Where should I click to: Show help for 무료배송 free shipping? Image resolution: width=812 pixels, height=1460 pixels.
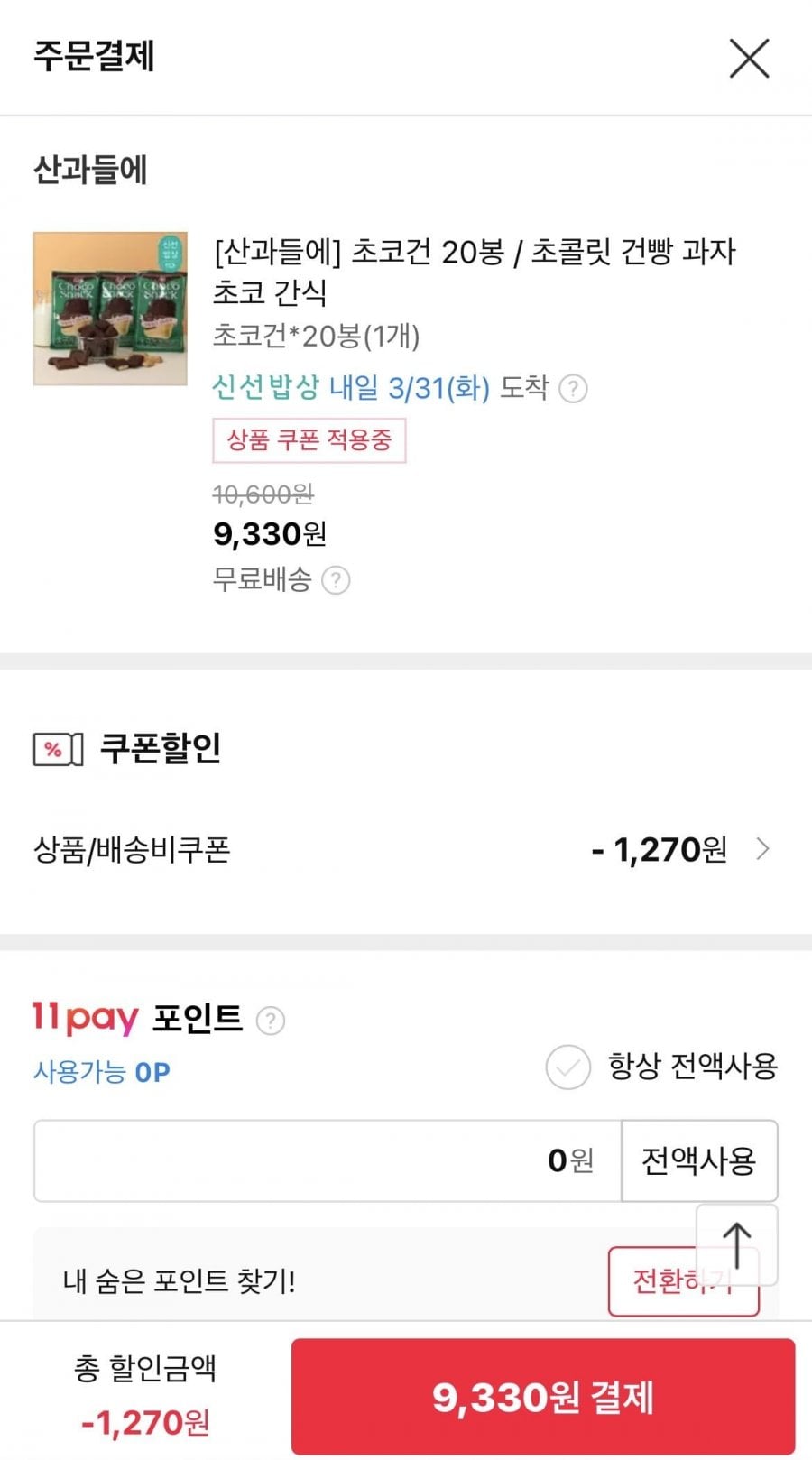click(336, 580)
